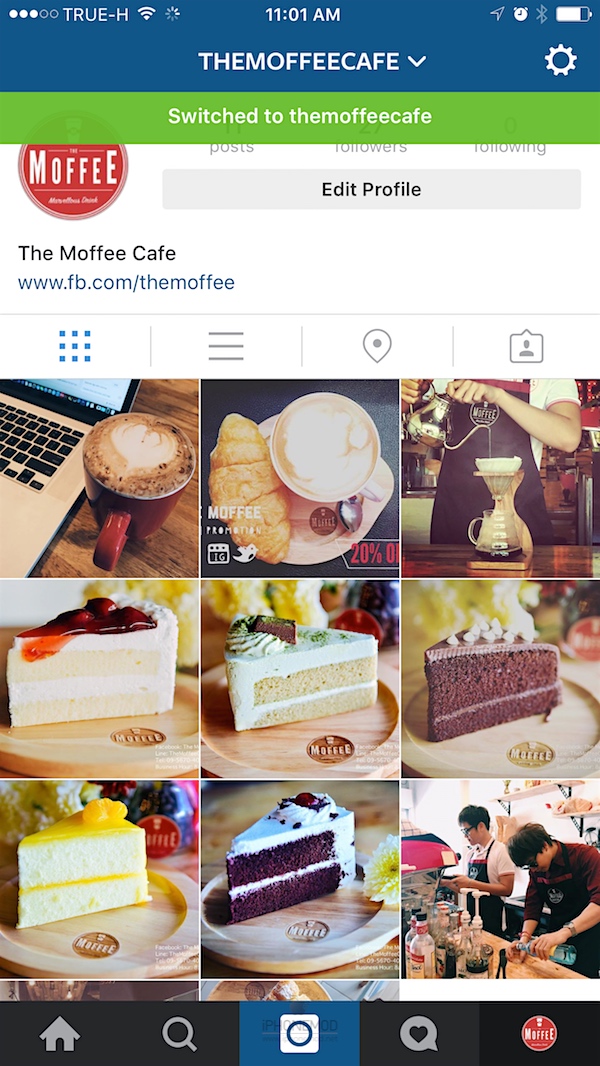Switch to the grid view tab

pyautogui.click(x=75, y=346)
